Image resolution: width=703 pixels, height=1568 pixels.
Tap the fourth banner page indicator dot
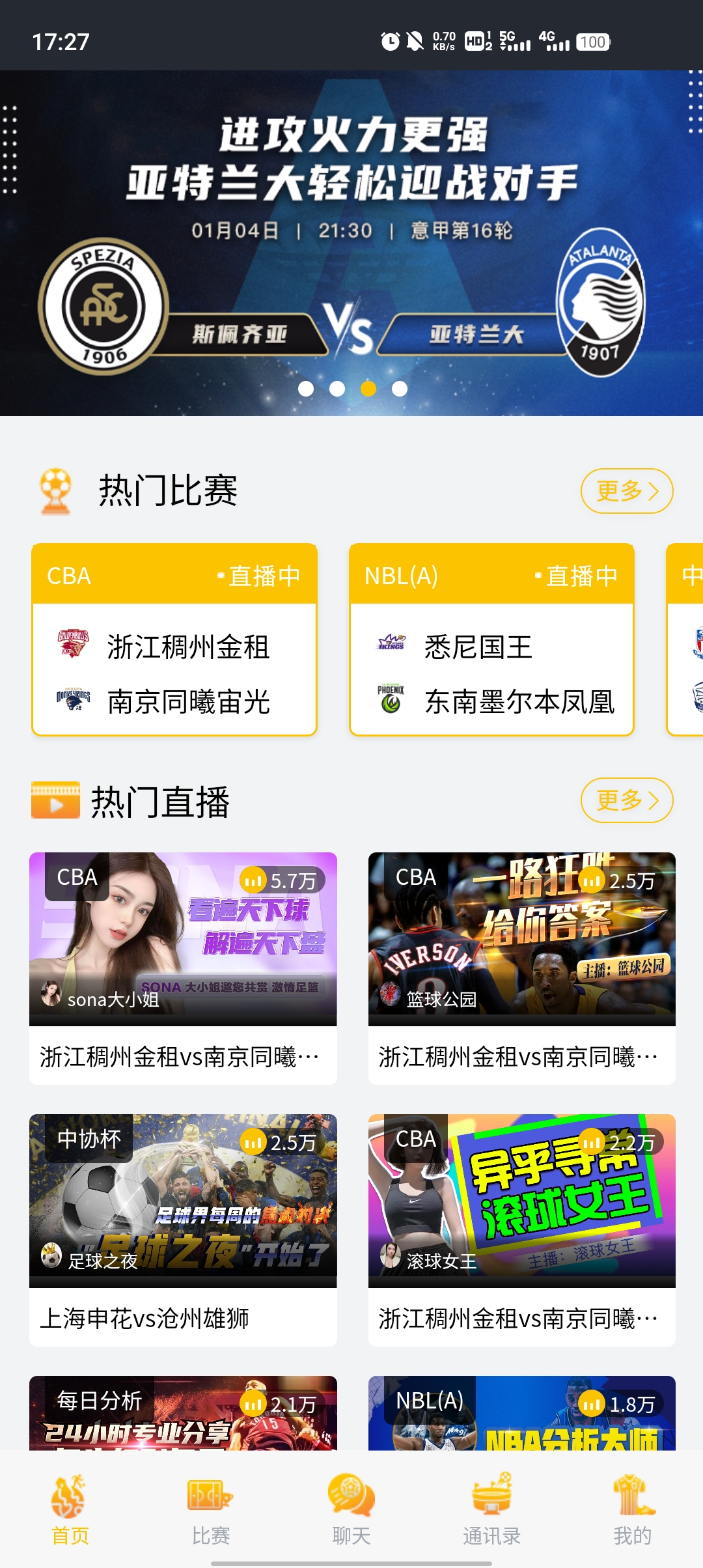pyautogui.click(x=400, y=389)
